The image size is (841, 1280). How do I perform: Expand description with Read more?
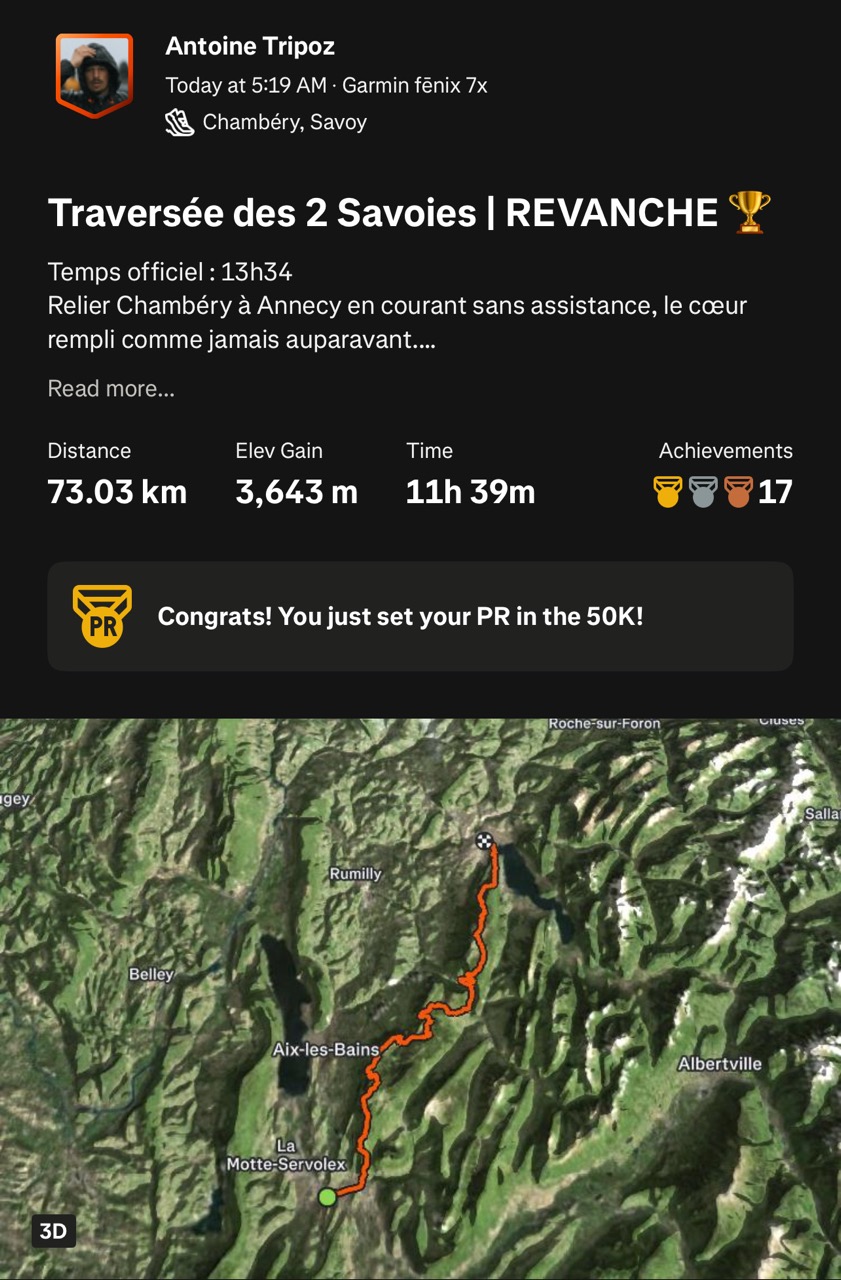(111, 389)
